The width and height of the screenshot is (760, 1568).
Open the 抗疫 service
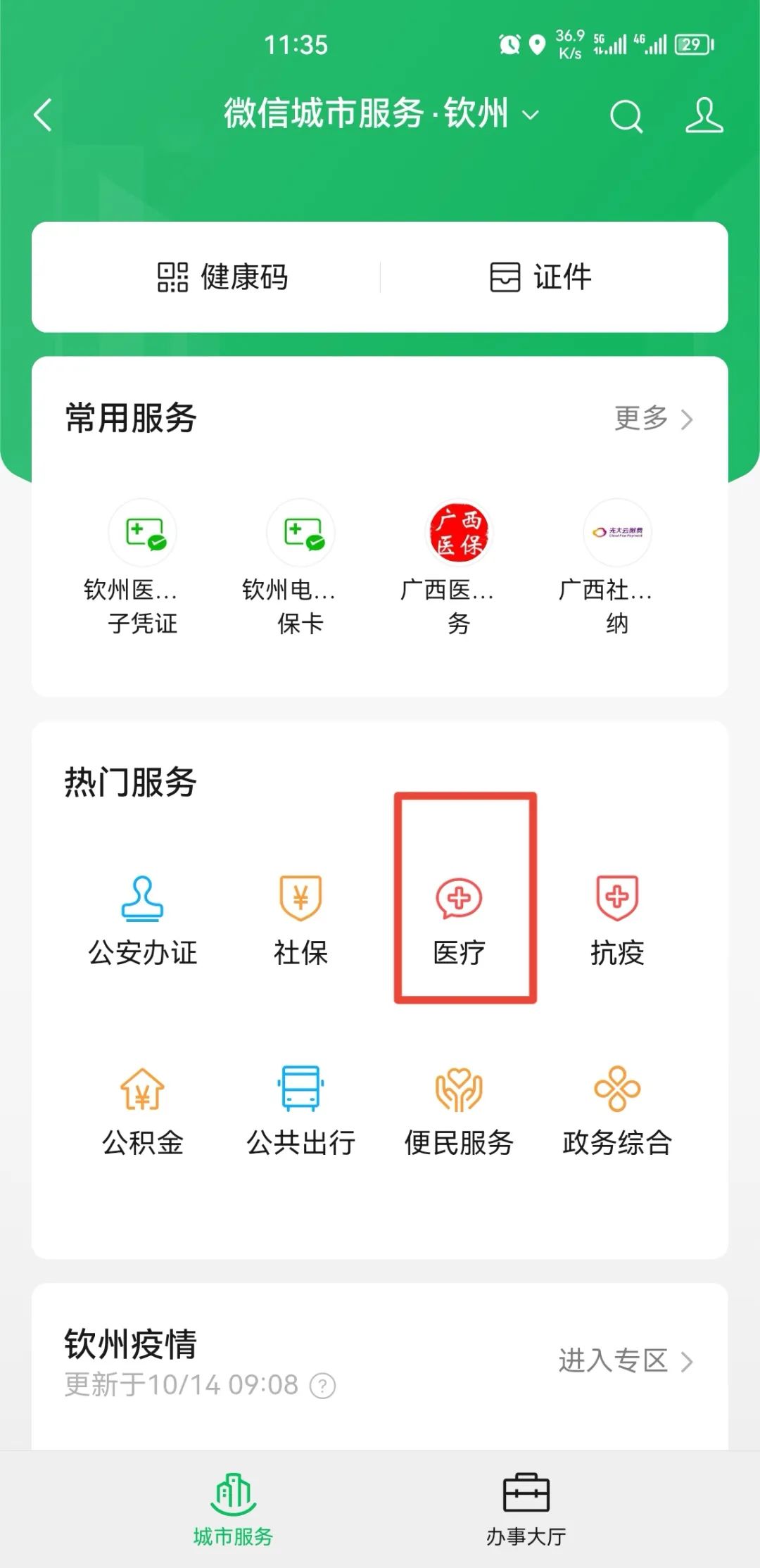(617, 921)
